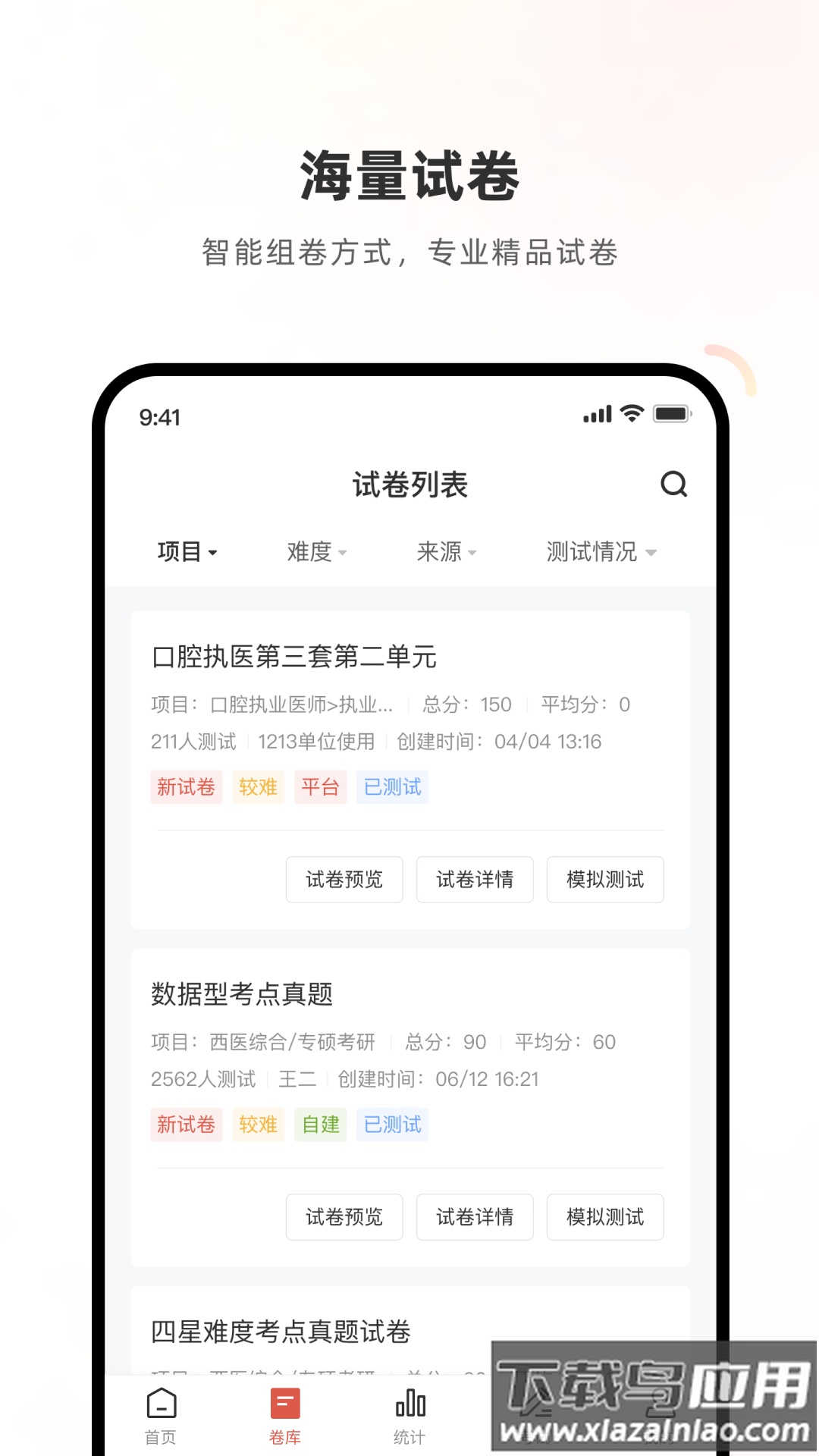The height and width of the screenshot is (1456, 819).
Task: Open 试卷详情 for 数据型考点真题
Action: [x=474, y=1217]
